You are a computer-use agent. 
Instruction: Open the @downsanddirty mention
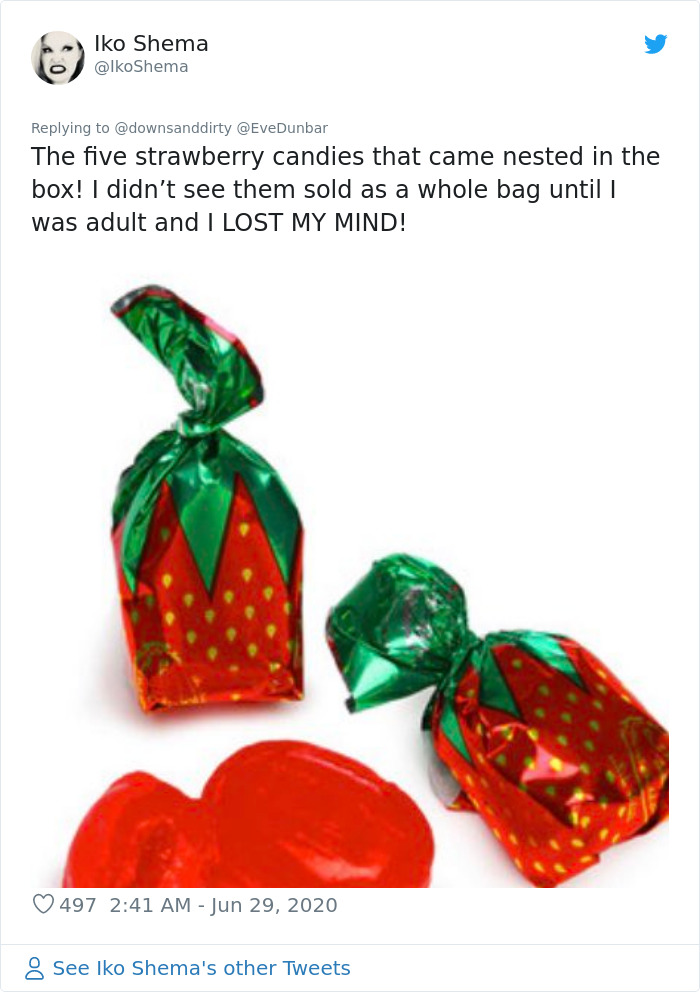coord(172,128)
